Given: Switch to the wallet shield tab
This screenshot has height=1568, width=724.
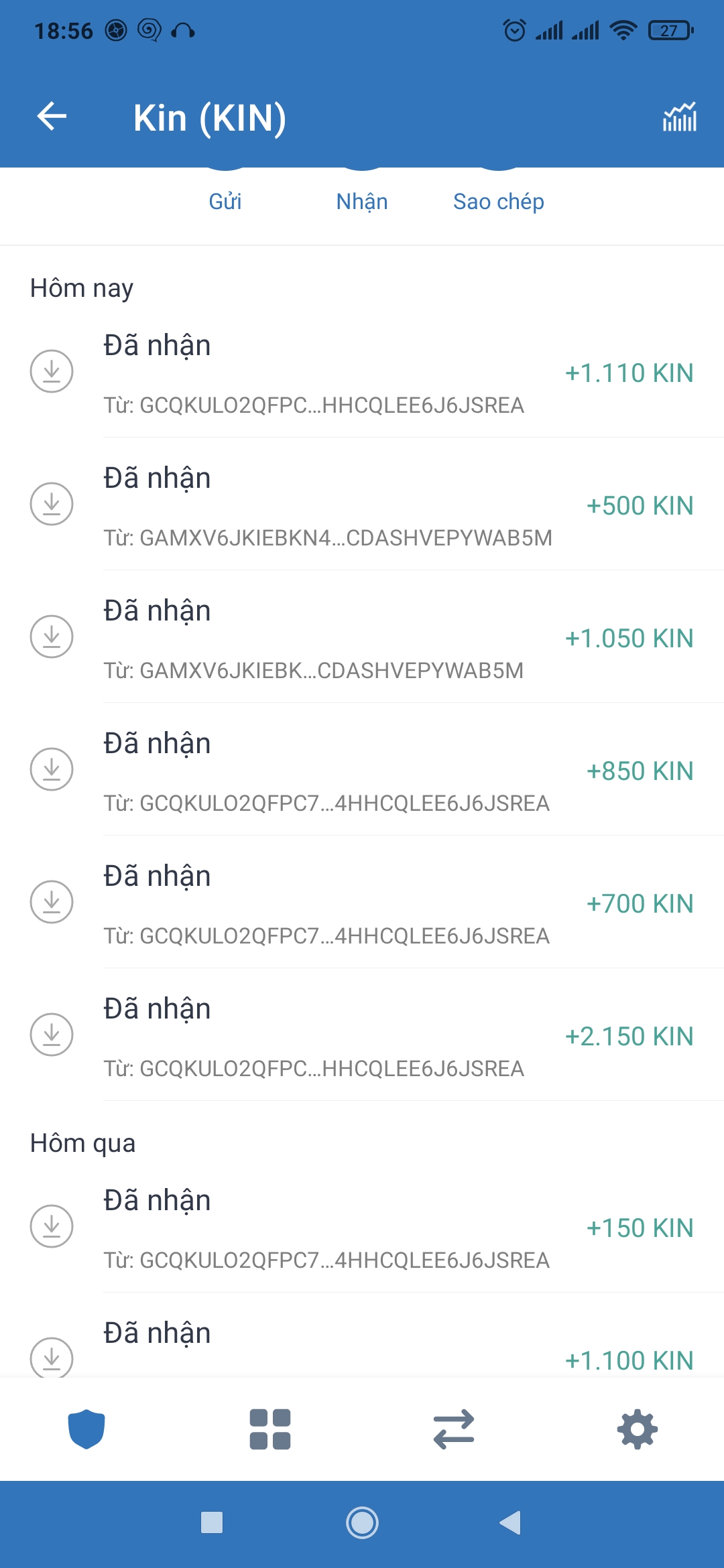Looking at the screenshot, I should (x=86, y=1429).
